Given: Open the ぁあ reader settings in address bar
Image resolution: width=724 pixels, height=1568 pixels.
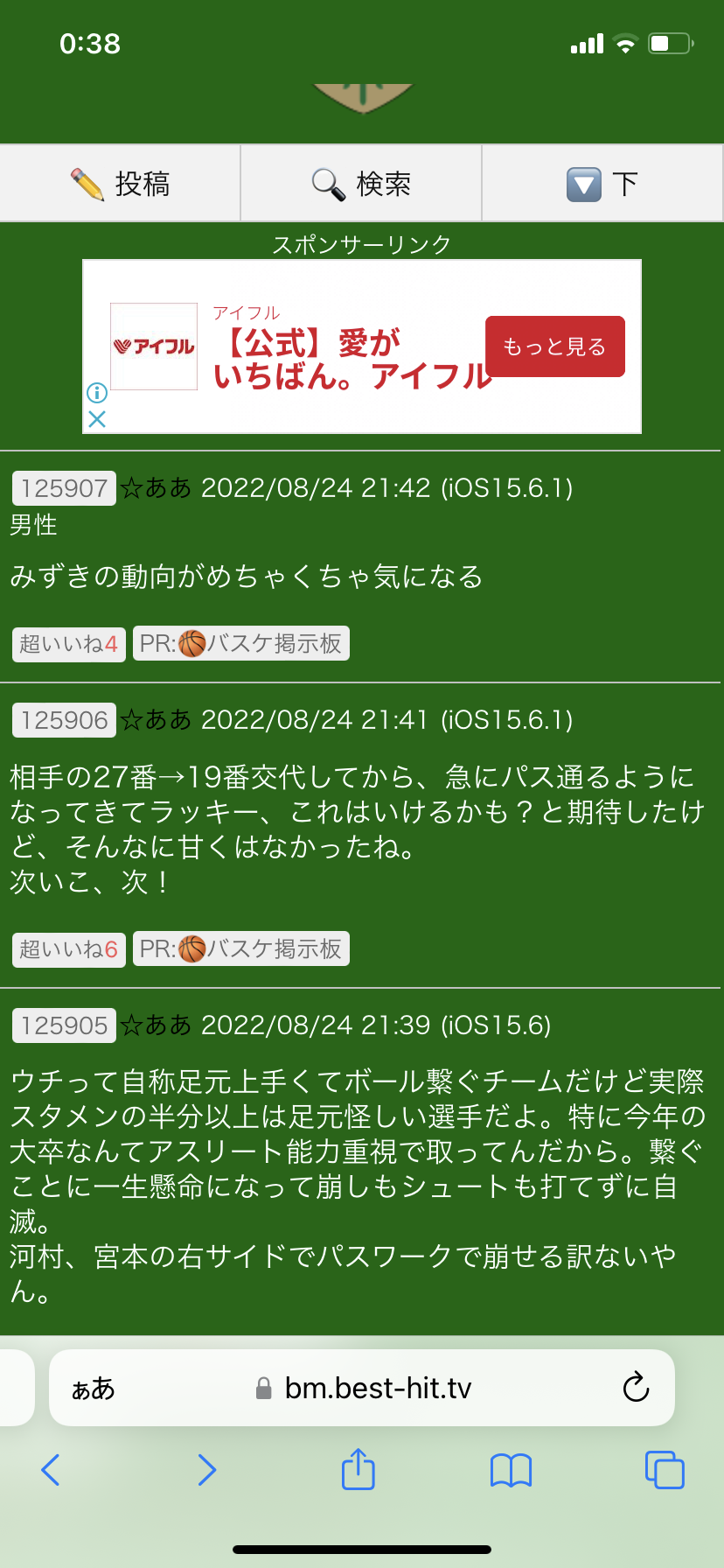Looking at the screenshot, I should coord(94,1389).
